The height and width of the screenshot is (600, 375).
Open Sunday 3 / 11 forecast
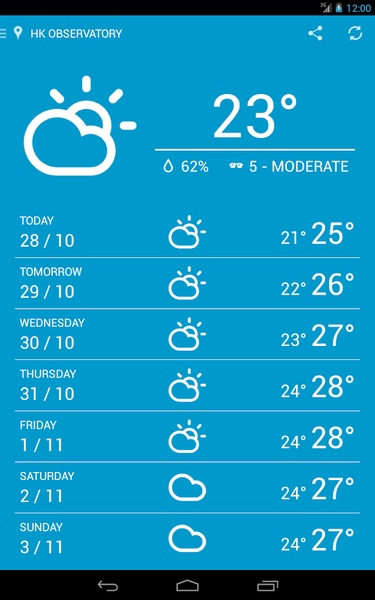tap(188, 538)
